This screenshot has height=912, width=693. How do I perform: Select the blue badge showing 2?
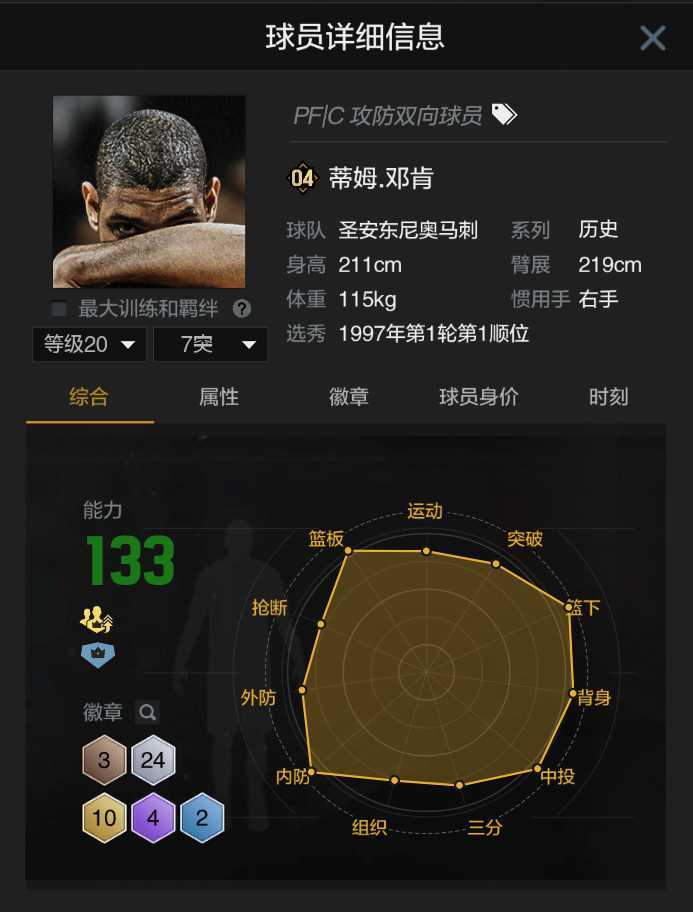(202, 818)
